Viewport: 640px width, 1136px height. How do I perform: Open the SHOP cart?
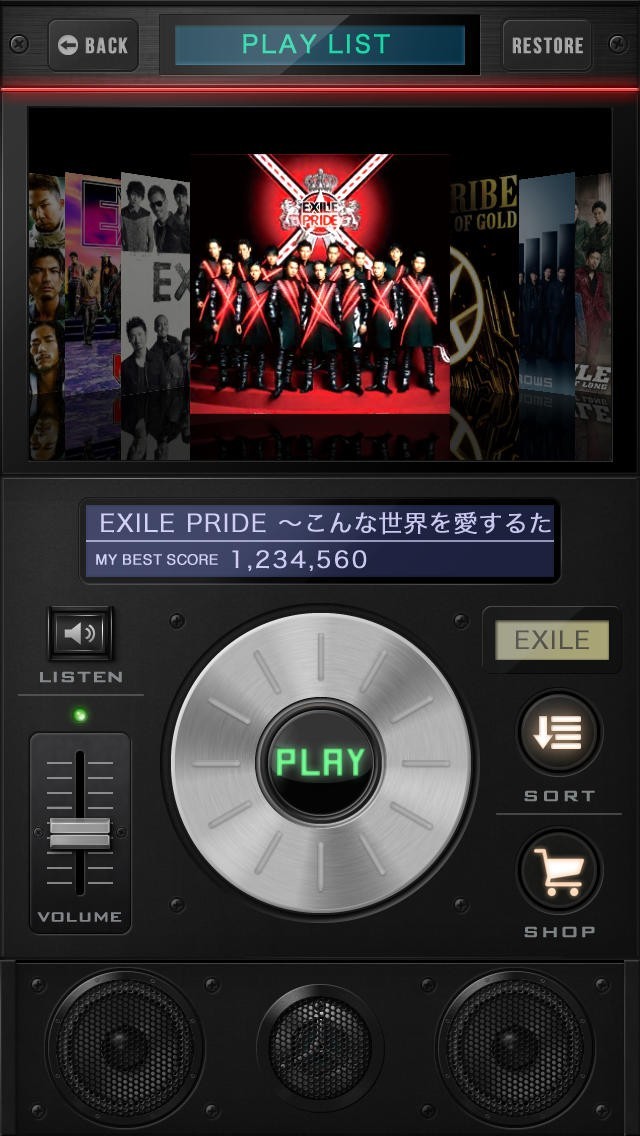coord(558,871)
